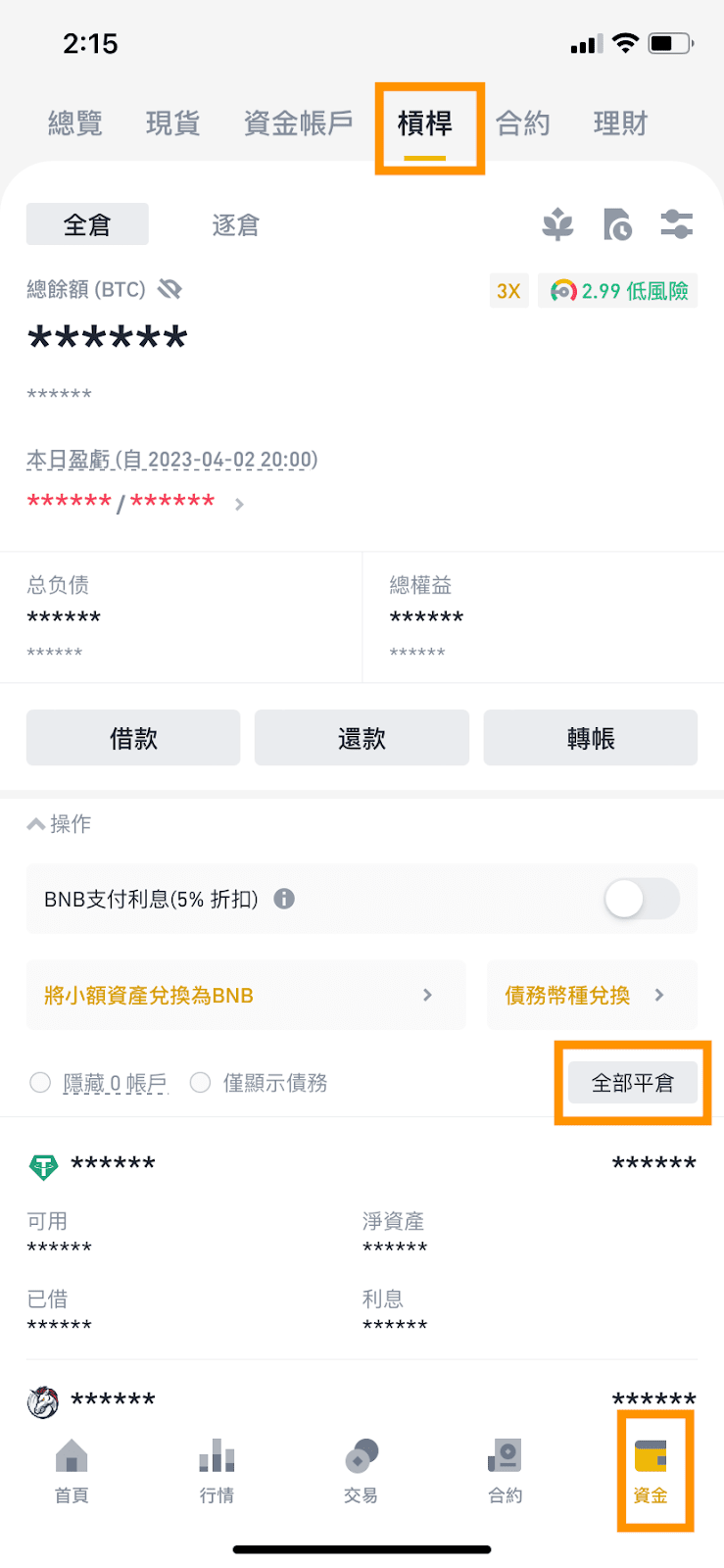Select 隱藏 0 帳戶 option
Viewport: 724px width, 1568px height.
click(x=99, y=1083)
